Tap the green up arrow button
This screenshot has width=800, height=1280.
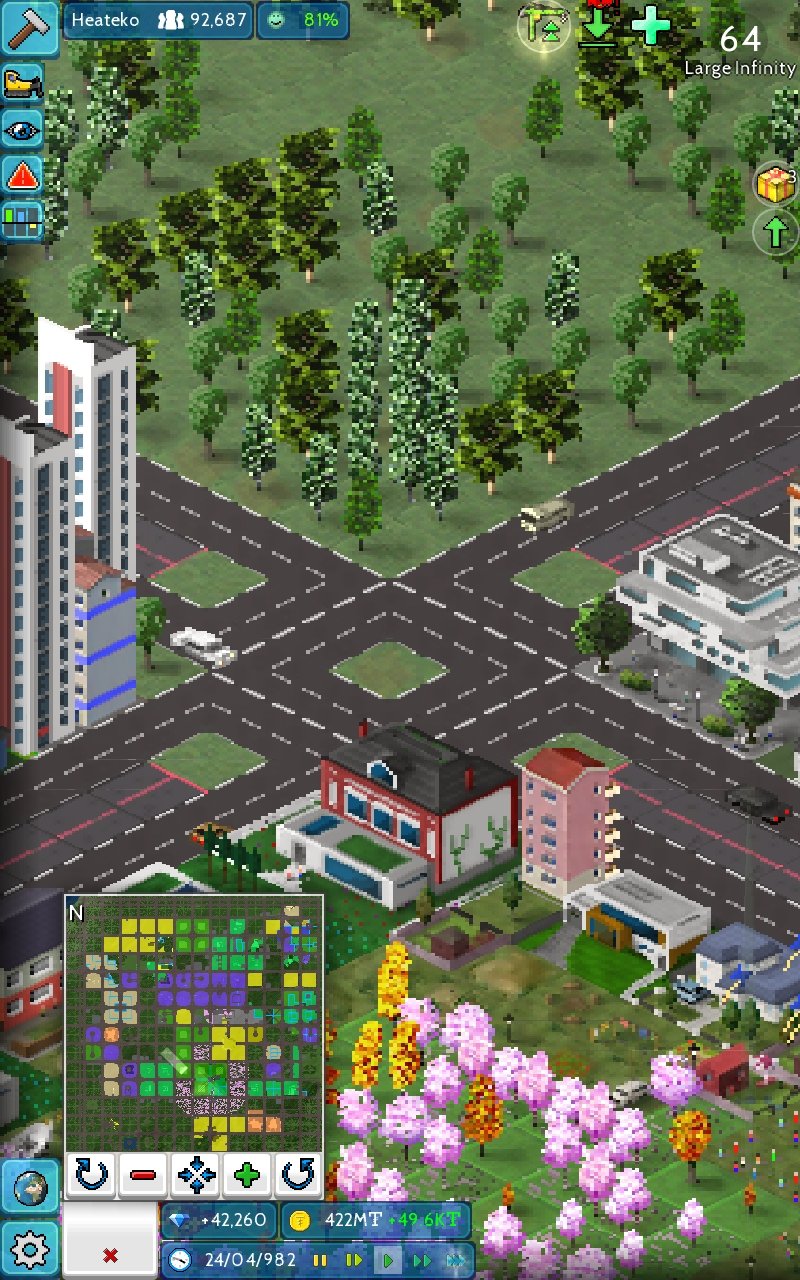tap(774, 232)
